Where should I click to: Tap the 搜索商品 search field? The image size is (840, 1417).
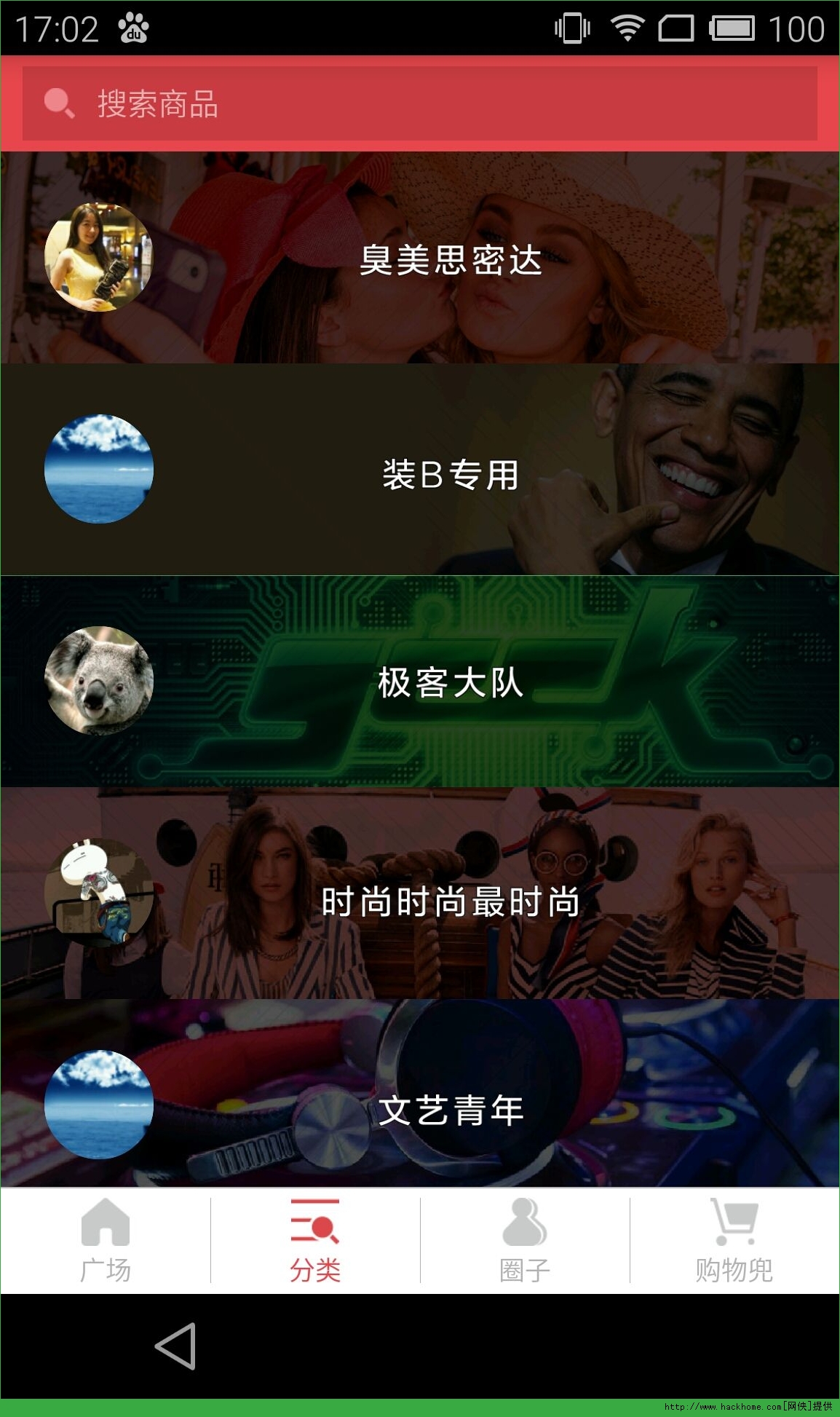pos(419,103)
